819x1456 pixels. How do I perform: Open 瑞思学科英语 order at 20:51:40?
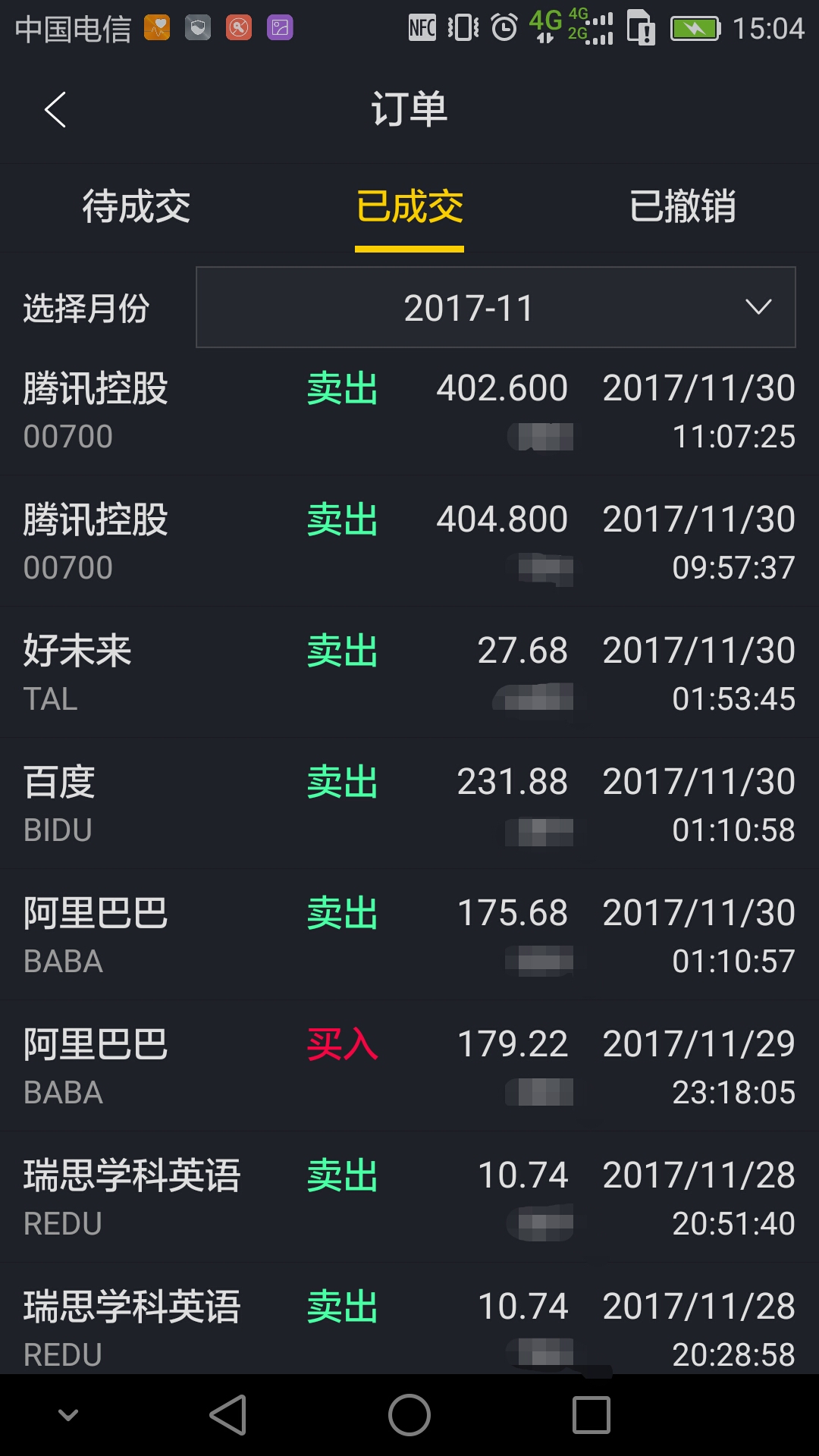coord(409,1197)
